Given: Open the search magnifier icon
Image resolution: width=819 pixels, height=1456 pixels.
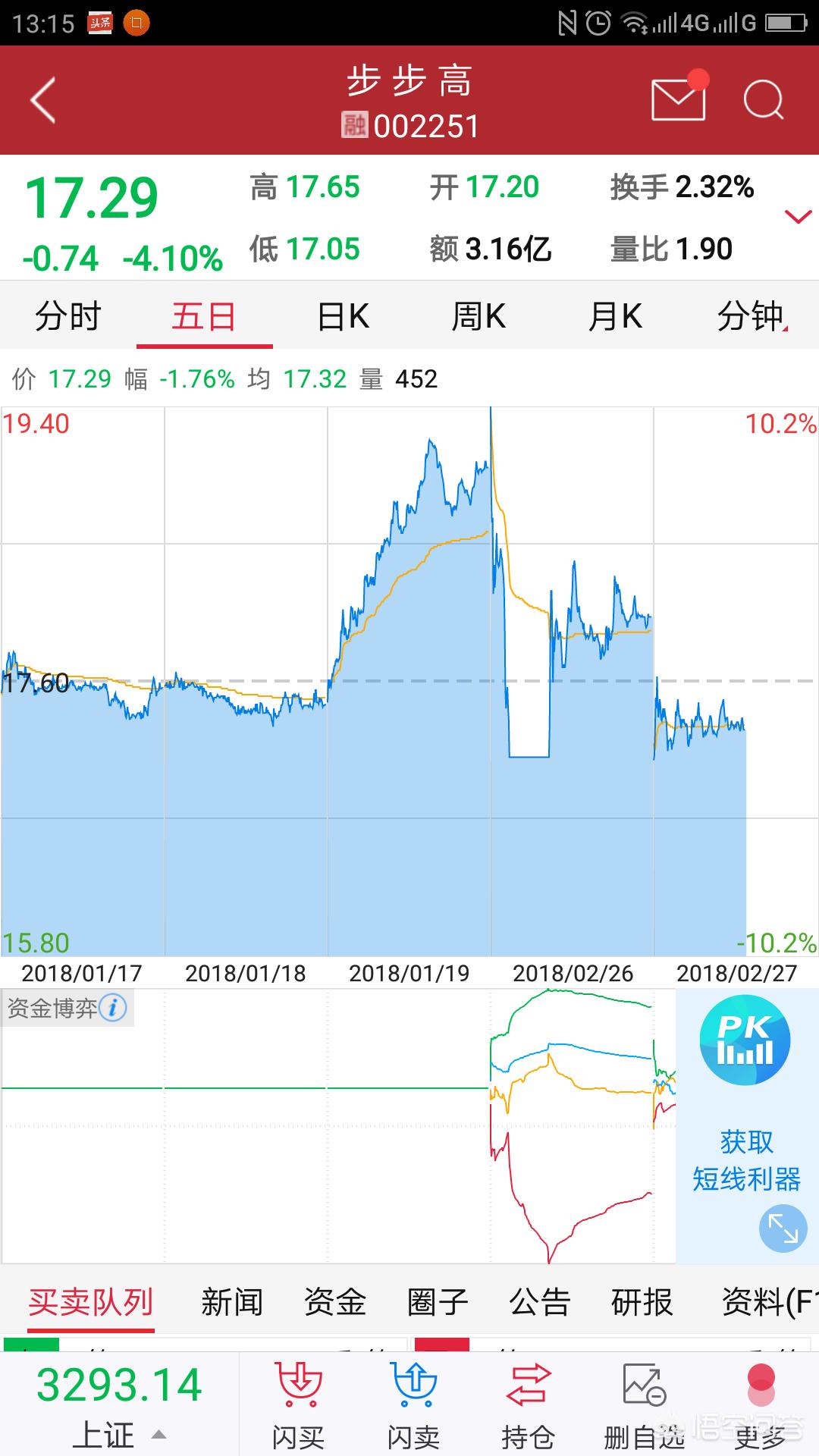Looking at the screenshot, I should tap(763, 99).
